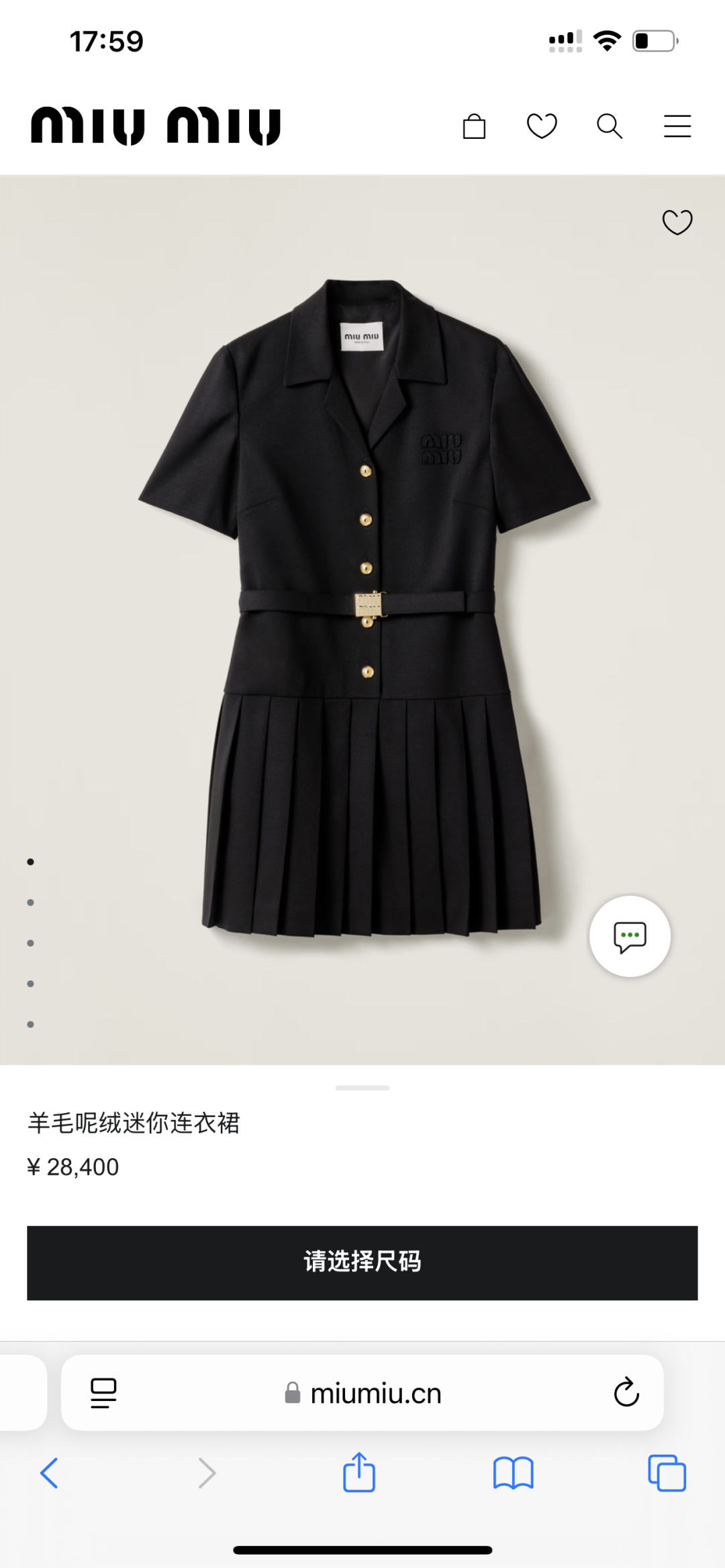Tap 请选择尺码 to choose a size
Image resolution: width=725 pixels, height=1568 pixels.
click(x=362, y=1263)
